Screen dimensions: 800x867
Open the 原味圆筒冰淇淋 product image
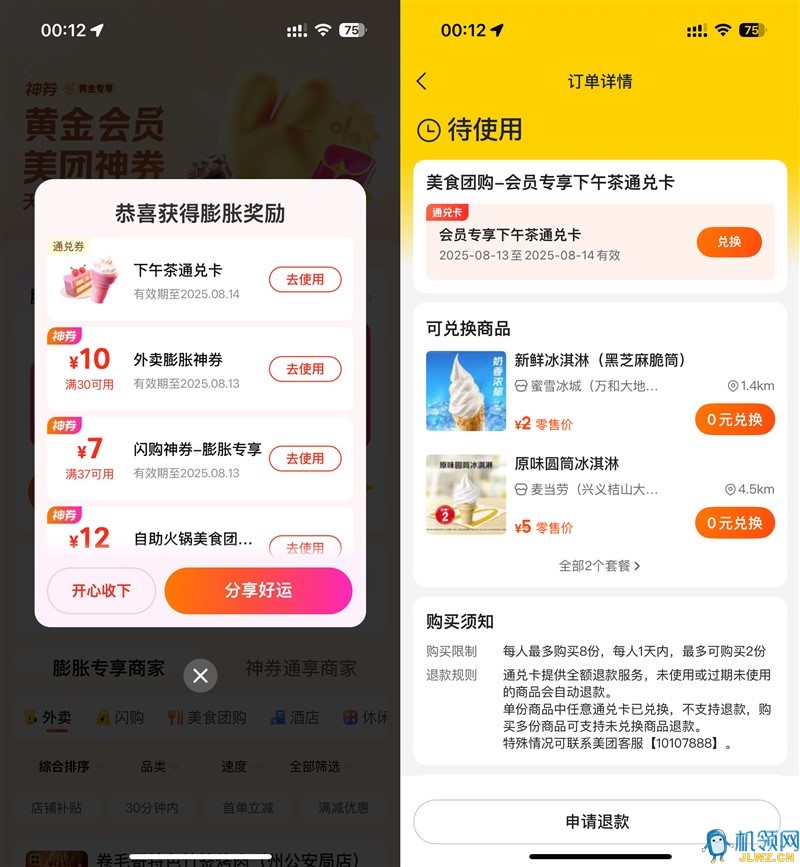coord(466,495)
